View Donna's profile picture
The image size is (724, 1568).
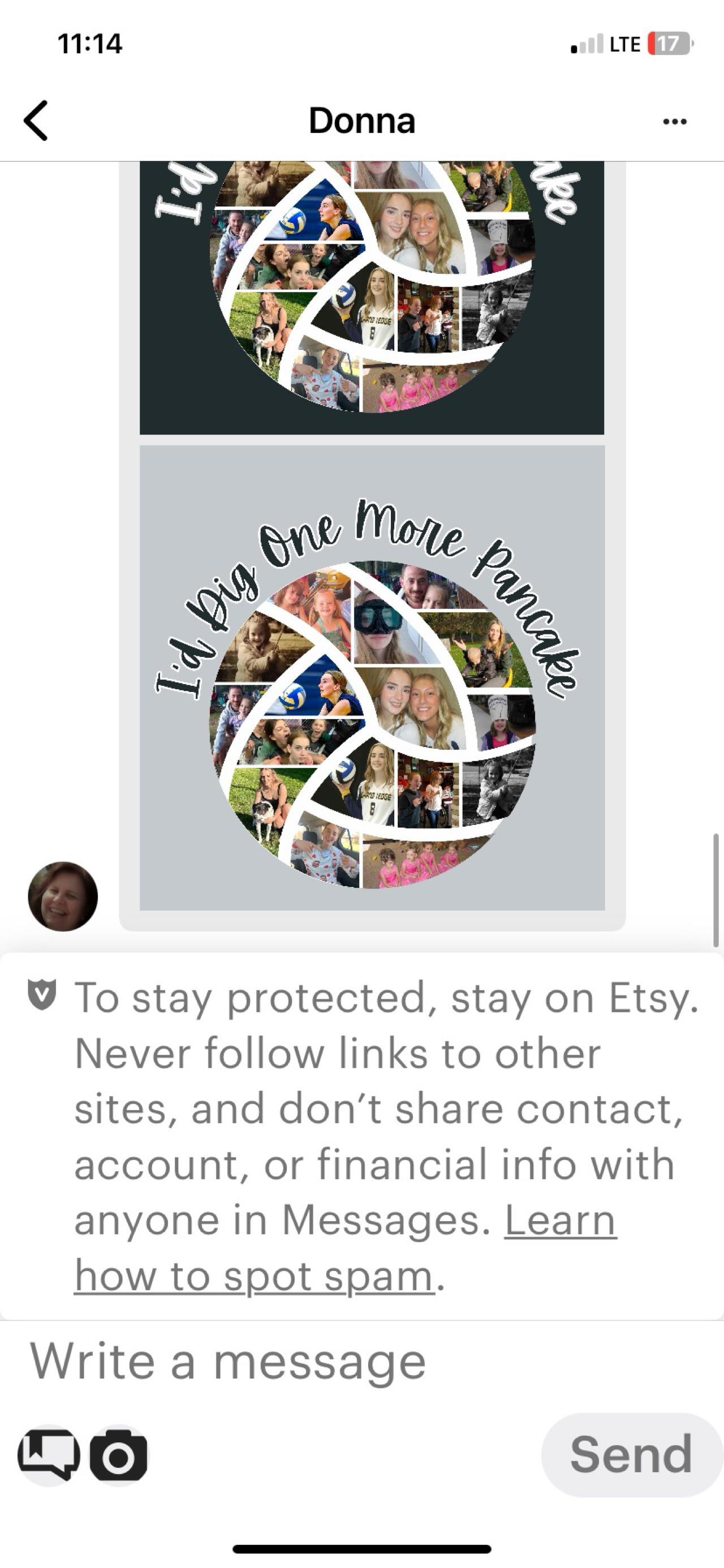click(x=63, y=896)
